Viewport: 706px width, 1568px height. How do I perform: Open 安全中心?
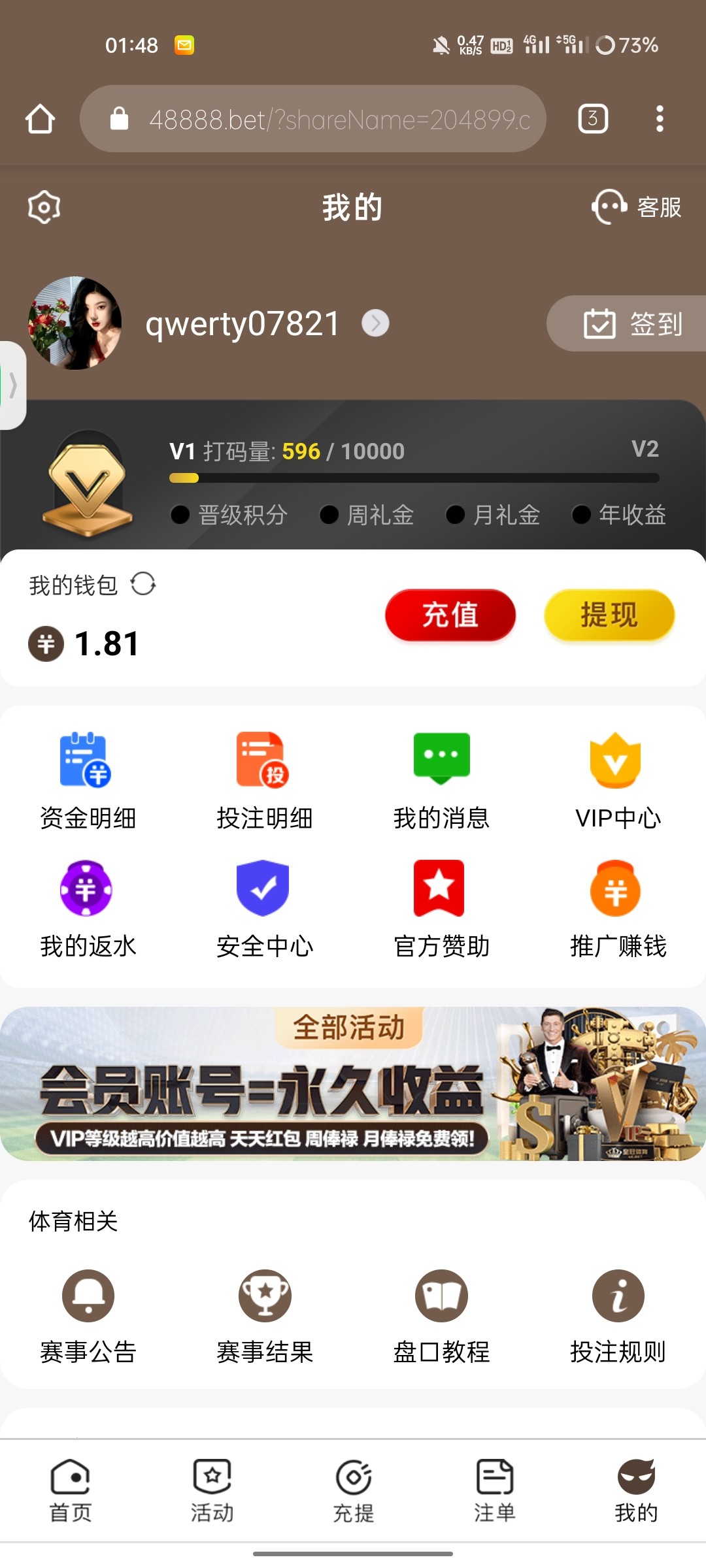click(x=264, y=908)
